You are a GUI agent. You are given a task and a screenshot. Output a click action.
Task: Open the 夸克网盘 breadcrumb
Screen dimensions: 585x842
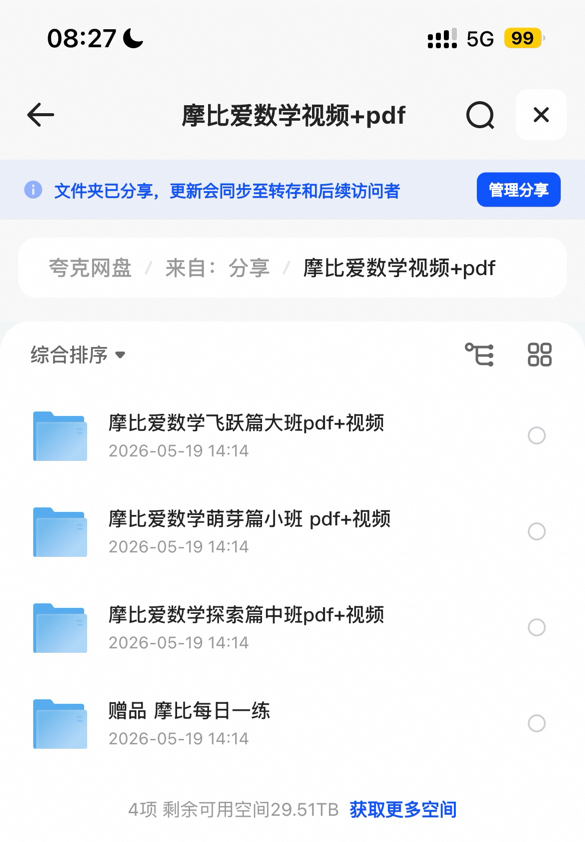pos(90,267)
